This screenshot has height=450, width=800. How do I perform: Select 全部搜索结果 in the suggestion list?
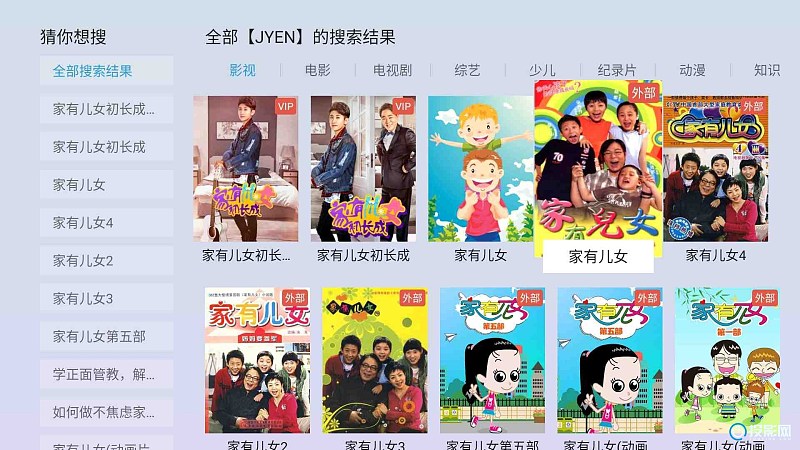[x=106, y=71]
